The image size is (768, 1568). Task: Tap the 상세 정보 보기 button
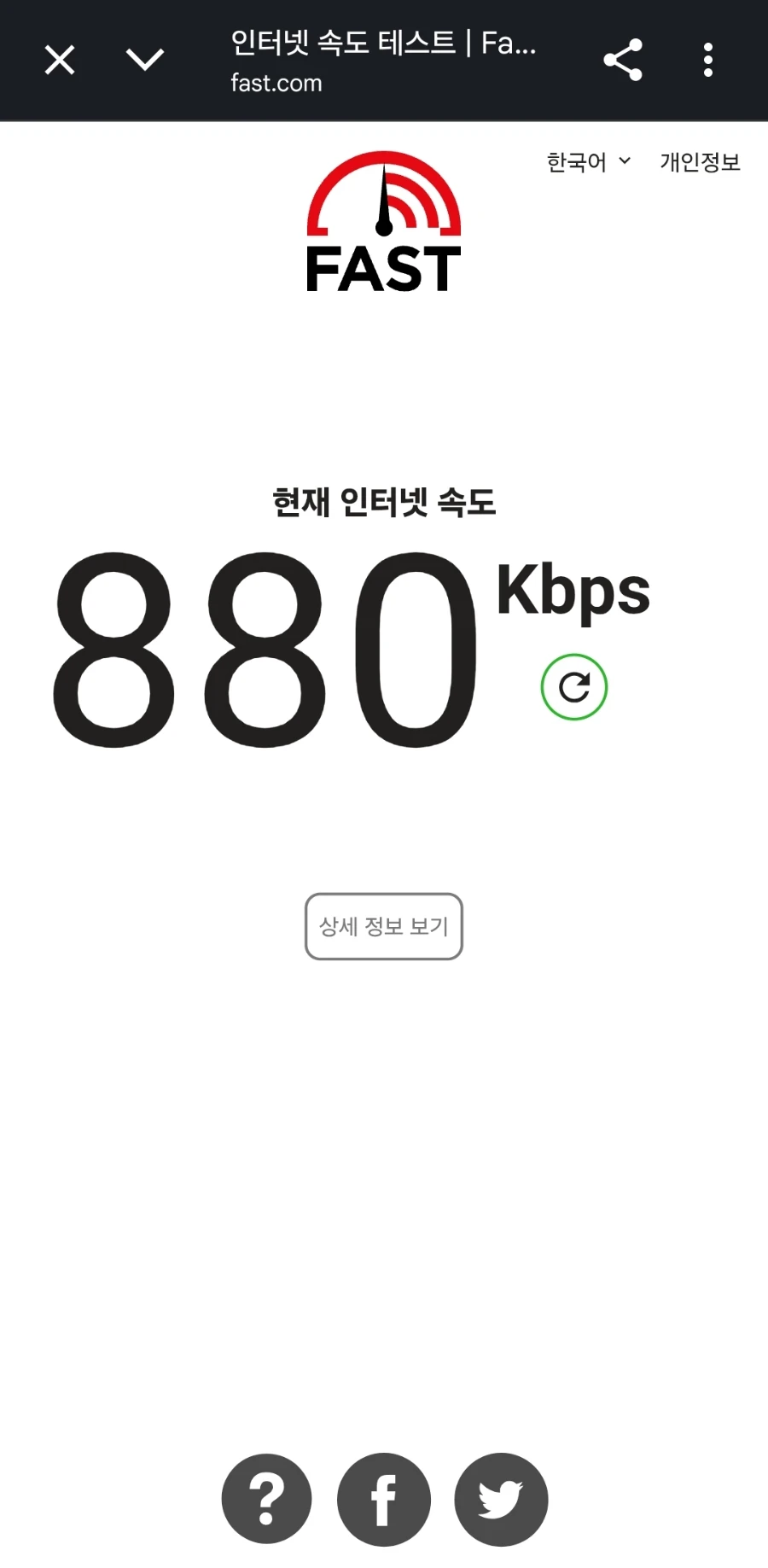384,926
